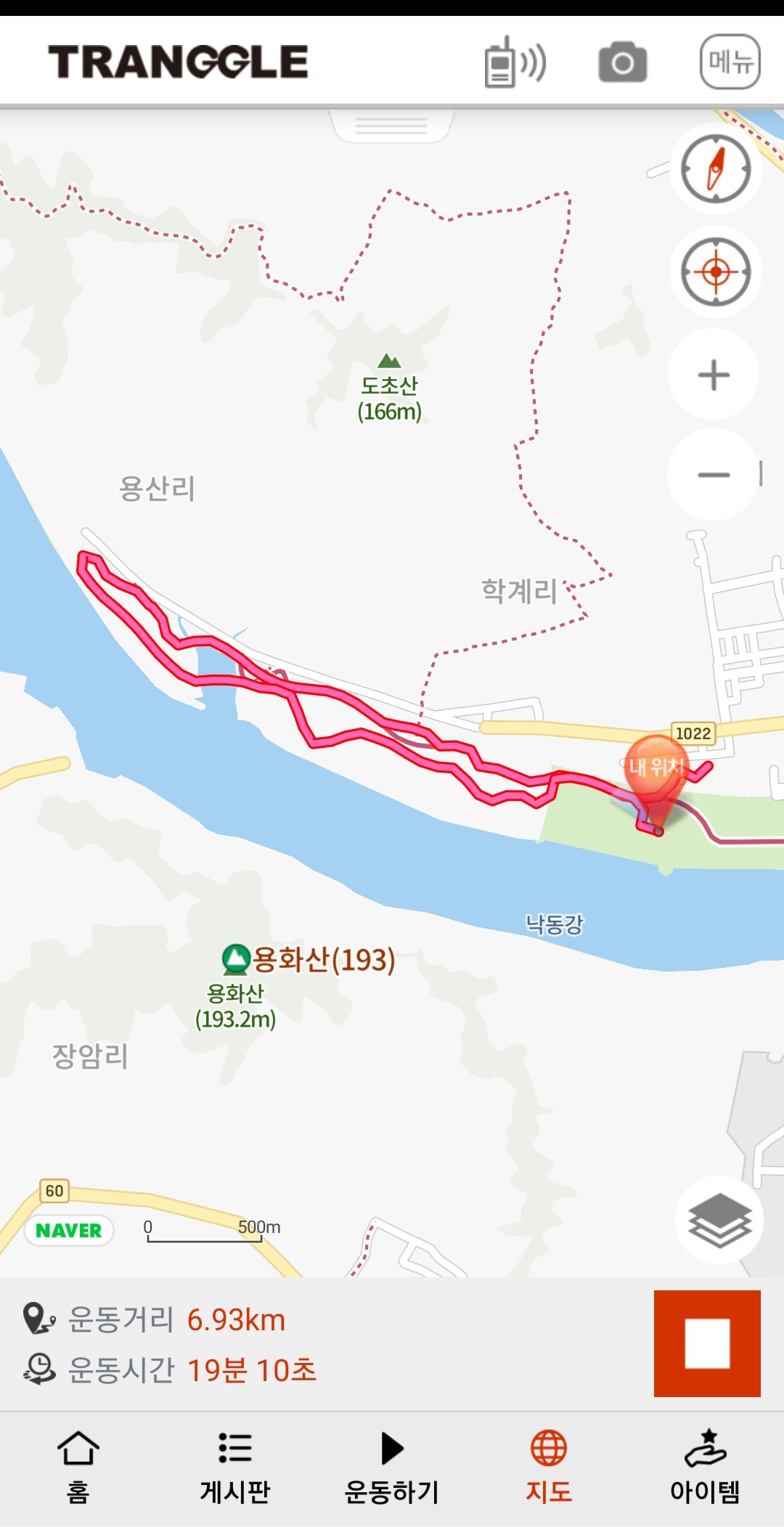
Task: Zoom in with the plus button
Action: click(x=714, y=375)
